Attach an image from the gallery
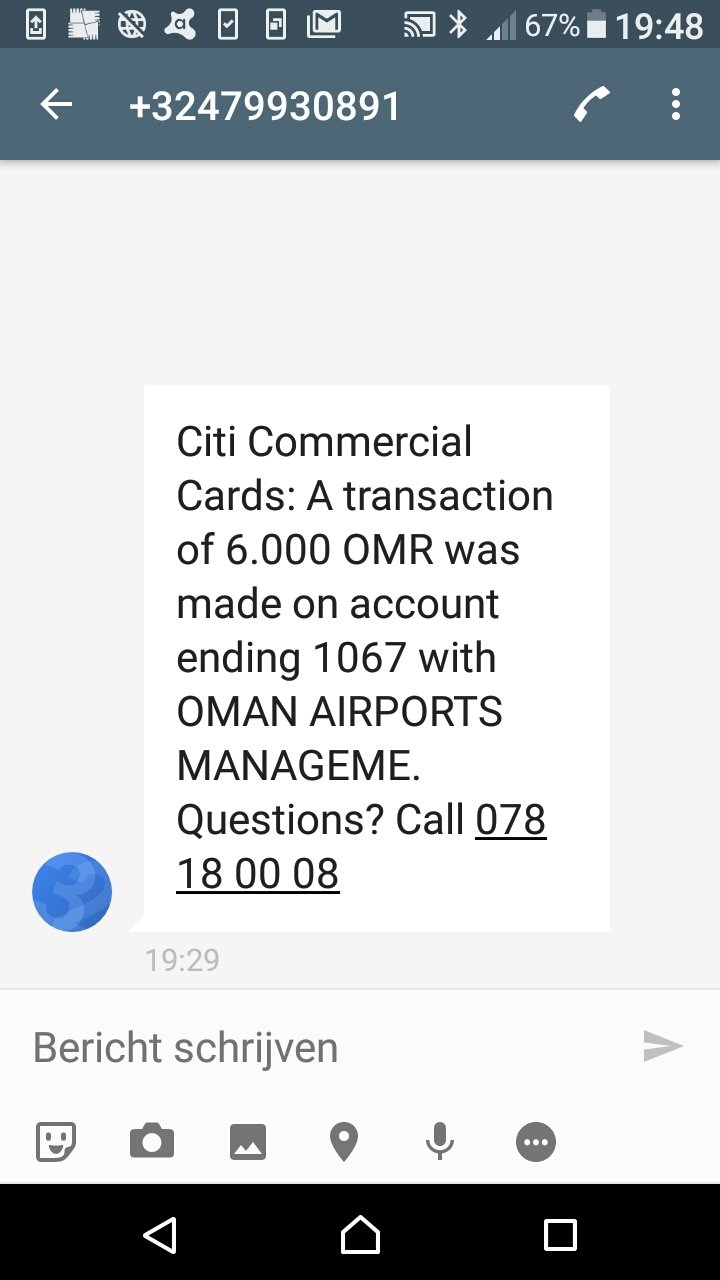The height and width of the screenshot is (1280, 720). point(248,1141)
